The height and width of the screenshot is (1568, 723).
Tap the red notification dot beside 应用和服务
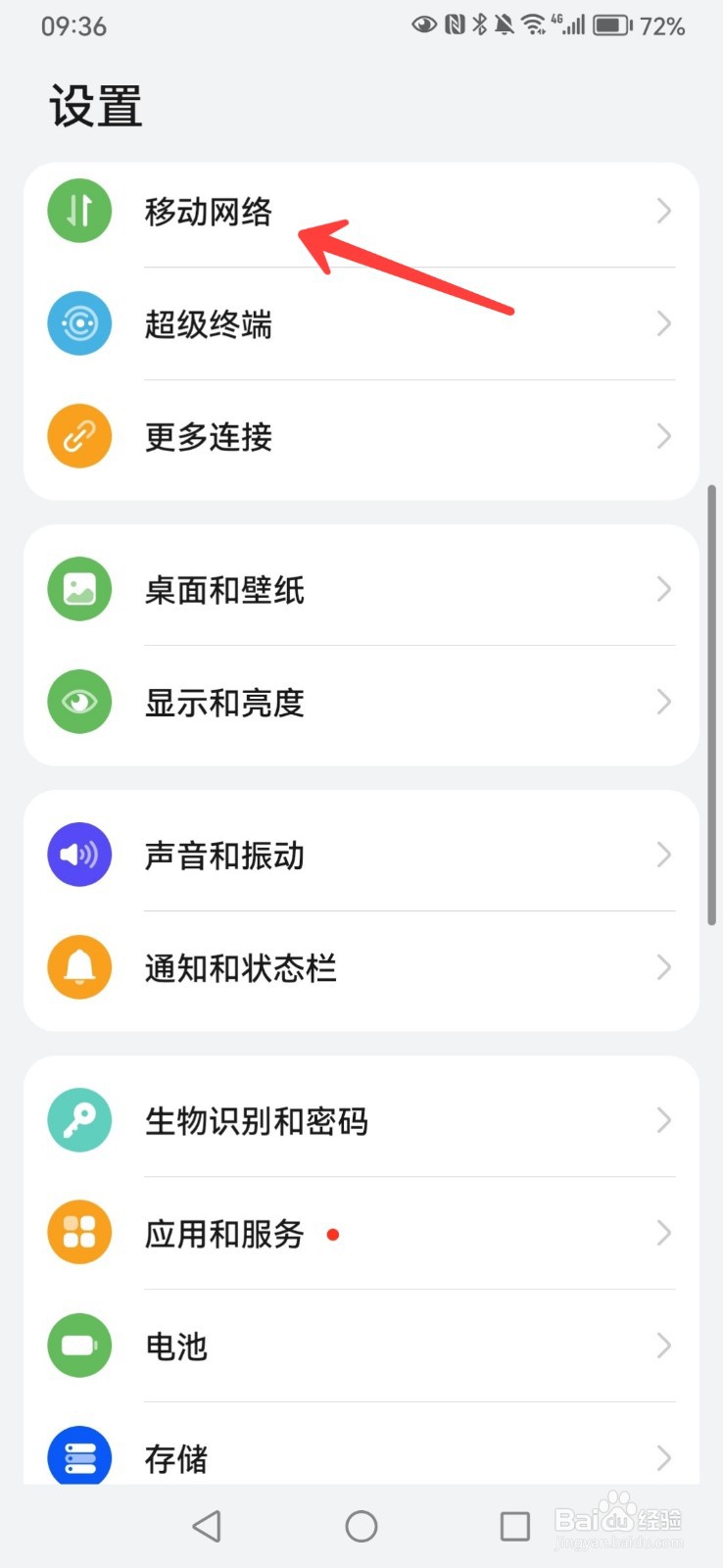[x=333, y=1235]
